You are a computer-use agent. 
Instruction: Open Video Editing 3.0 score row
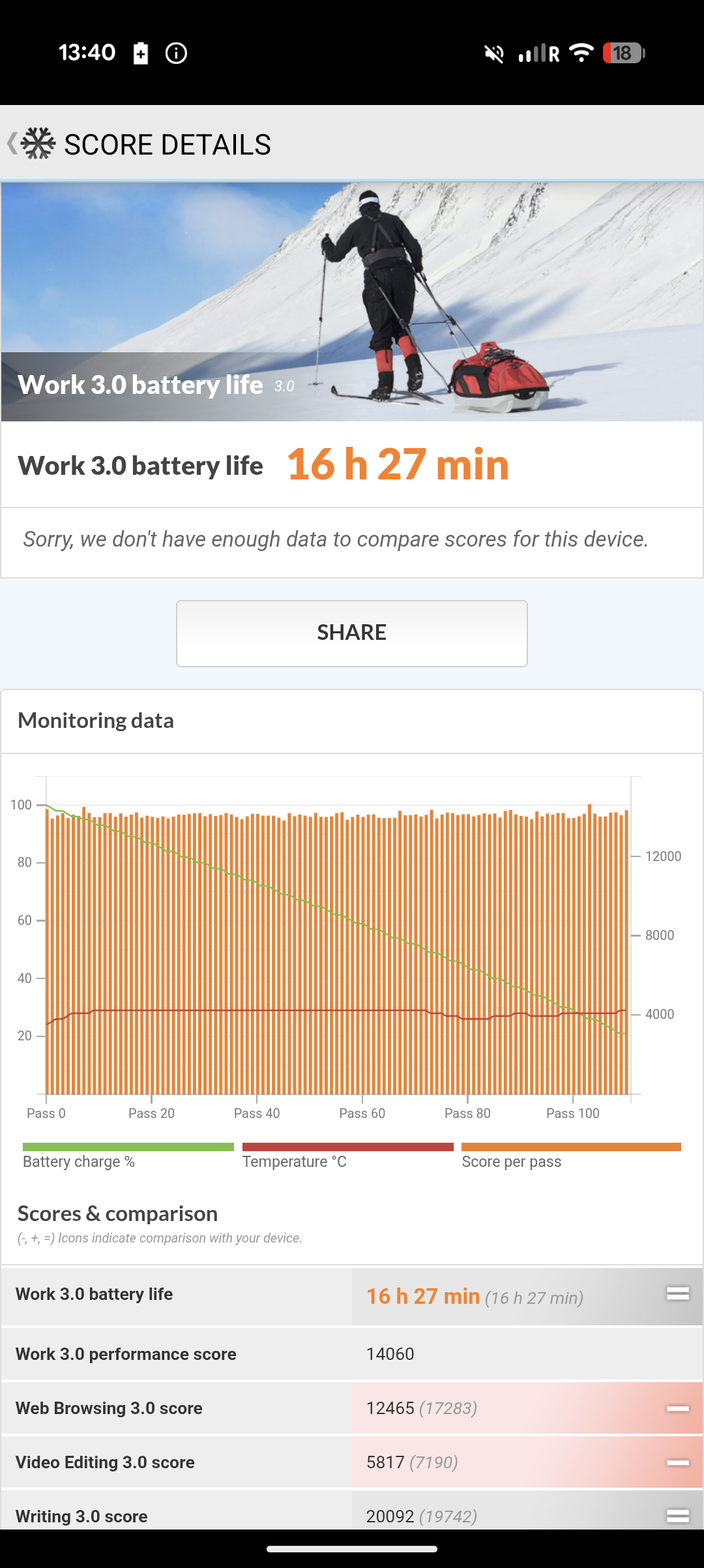click(x=352, y=1462)
